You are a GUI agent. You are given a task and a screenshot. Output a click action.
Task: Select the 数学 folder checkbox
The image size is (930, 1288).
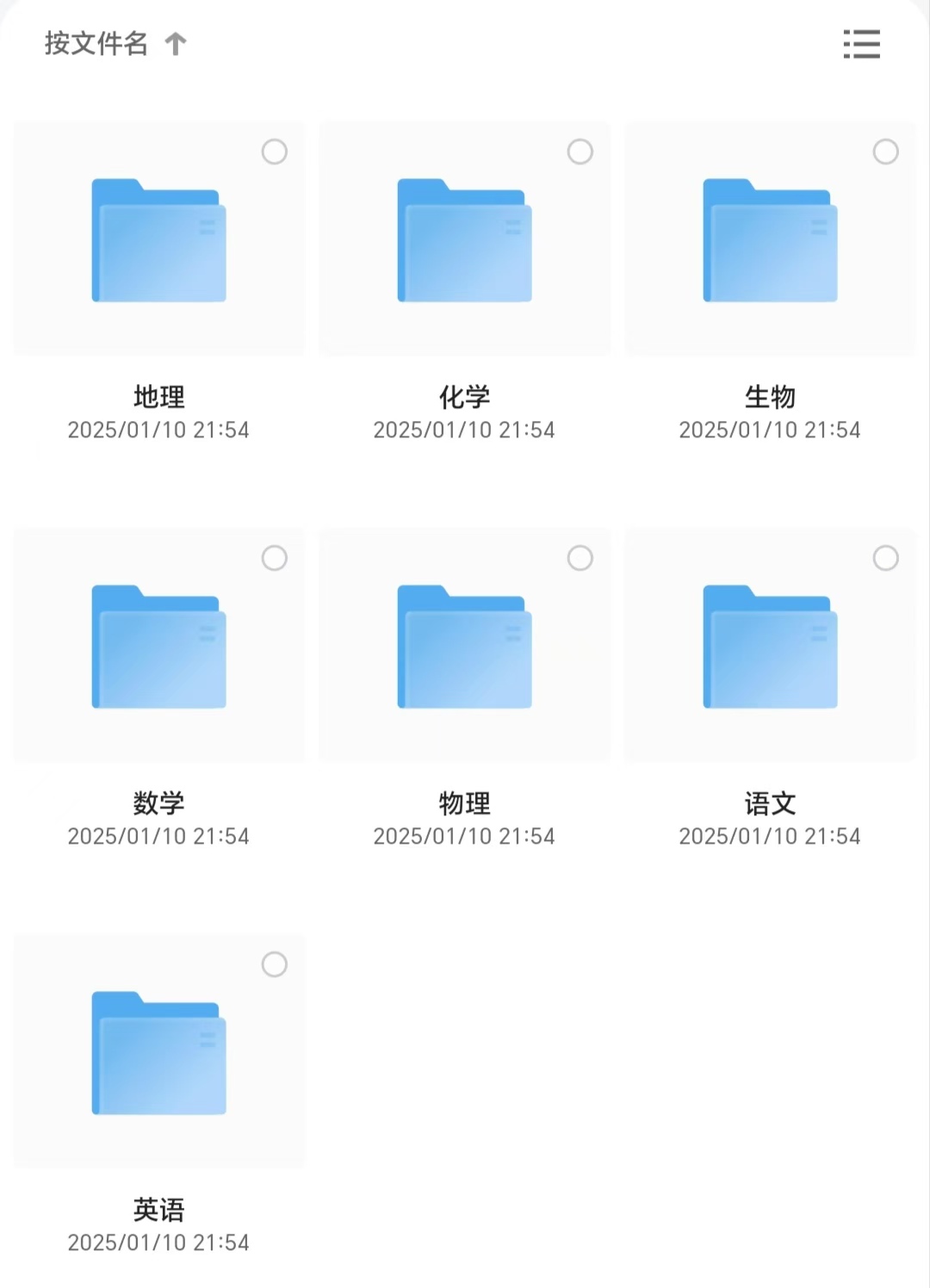click(275, 559)
